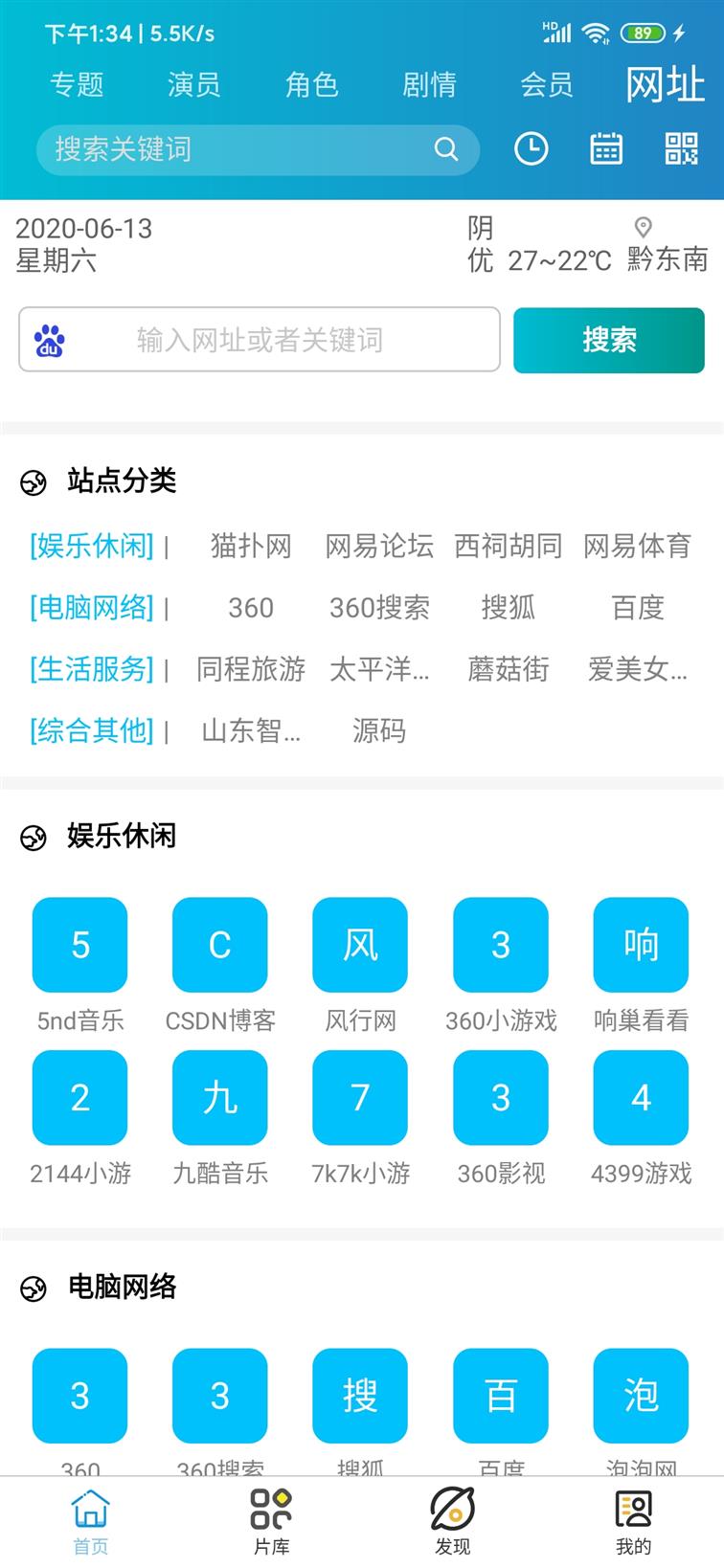Focus the 输入网址或者关键词 input box
This screenshot has height=1568, width=724.
(260, 339)
